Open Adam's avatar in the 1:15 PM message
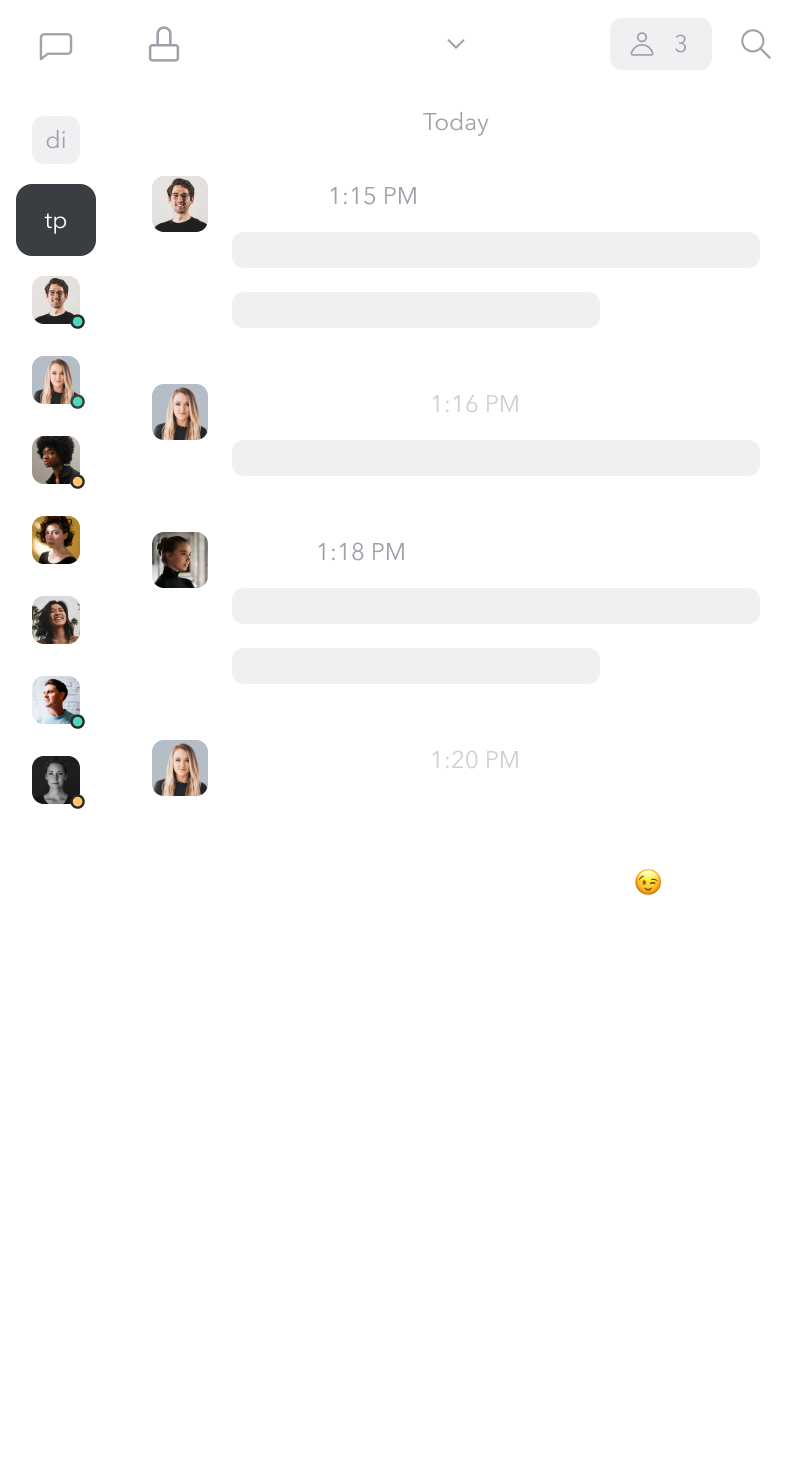Image resolution: width=800 pixels, height=1480 pixels. [x=180, y=204]
